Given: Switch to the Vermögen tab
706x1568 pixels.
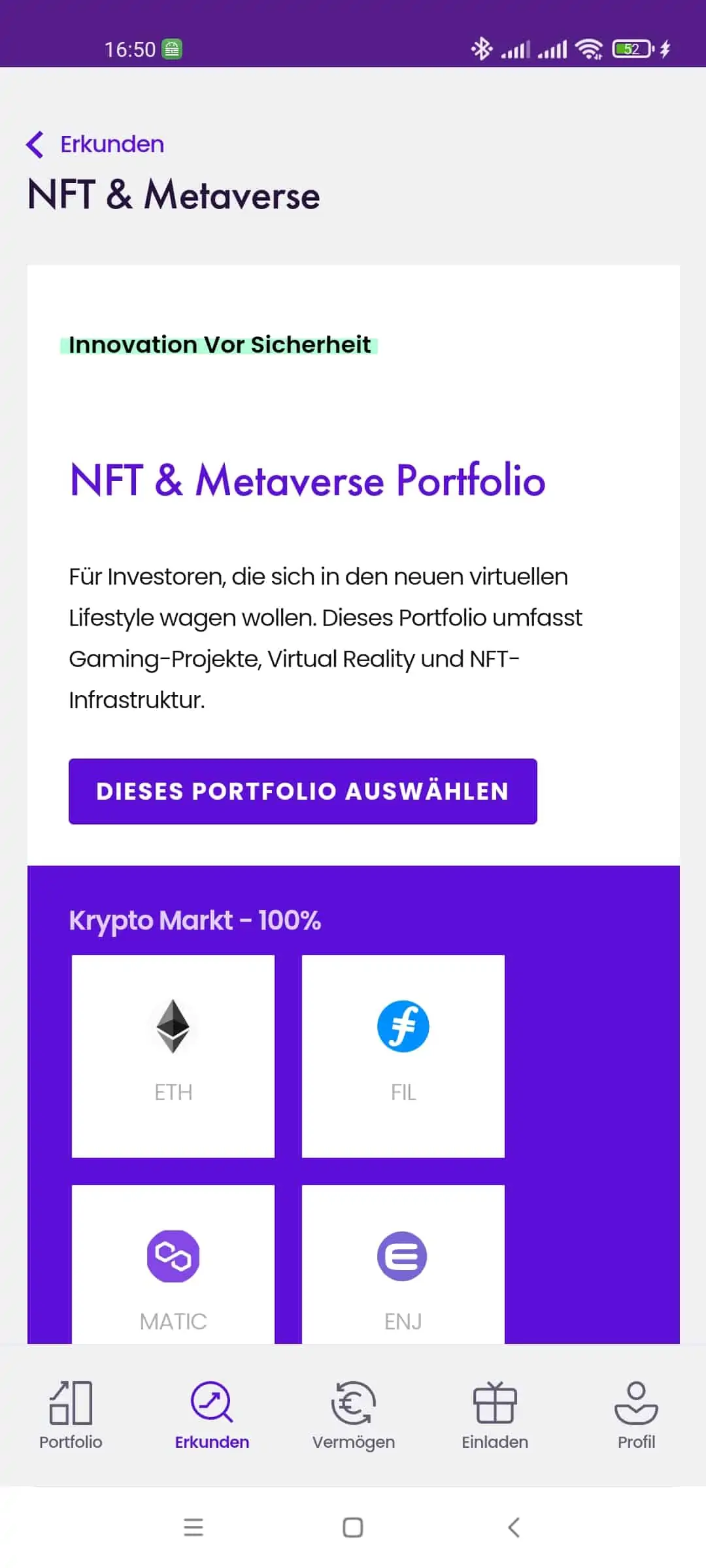Looking at the screenshot, I should pos(354,1415).
